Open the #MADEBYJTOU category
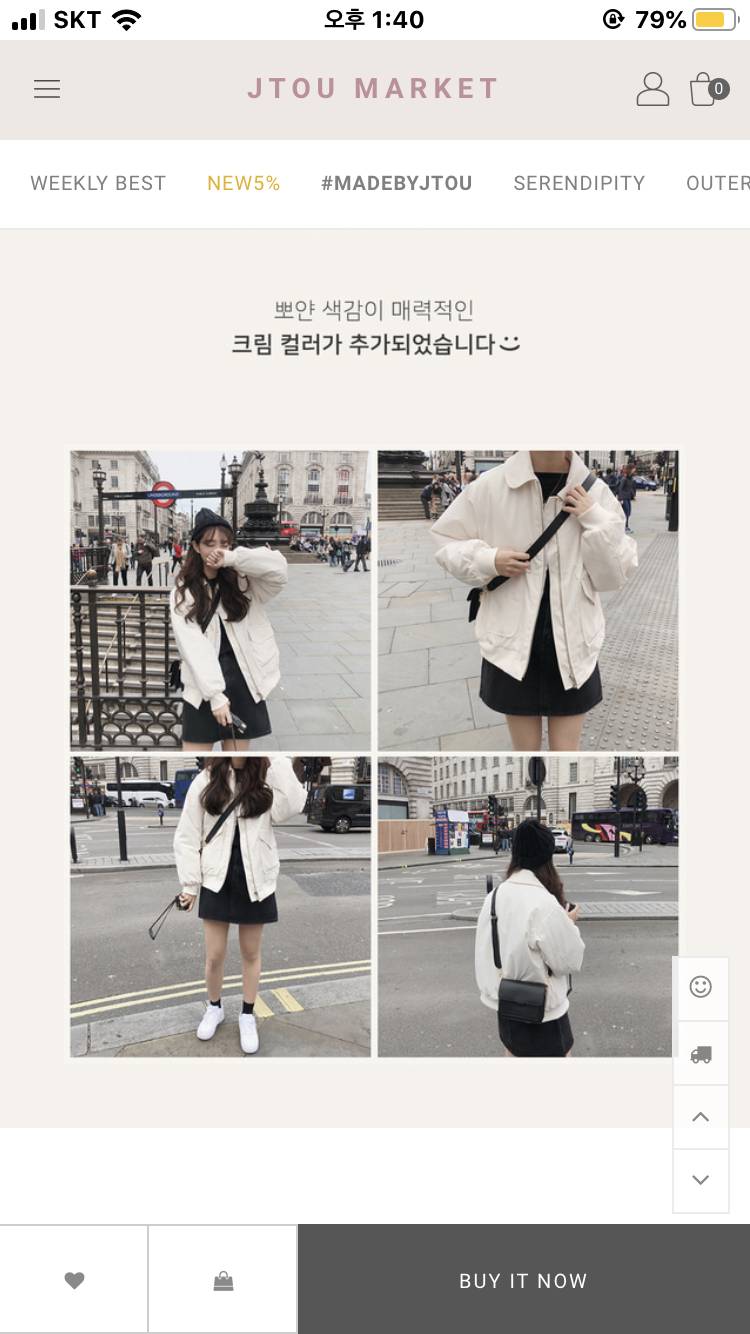 [x=396, y=183]
